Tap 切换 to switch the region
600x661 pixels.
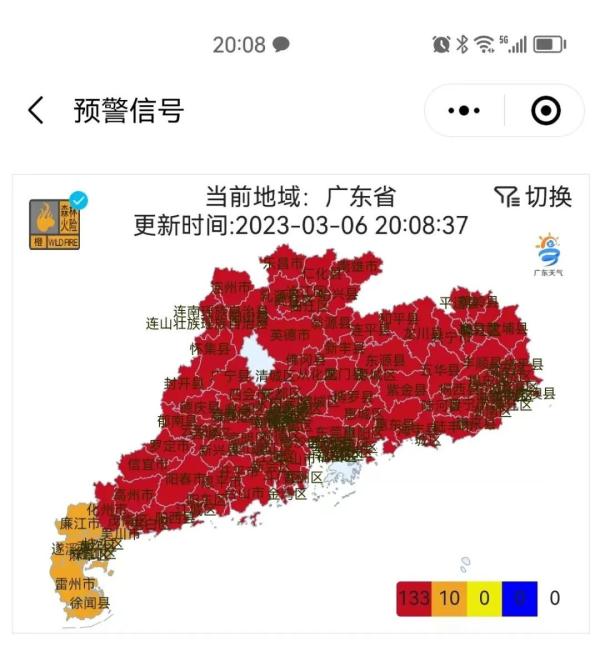[533, 196]
